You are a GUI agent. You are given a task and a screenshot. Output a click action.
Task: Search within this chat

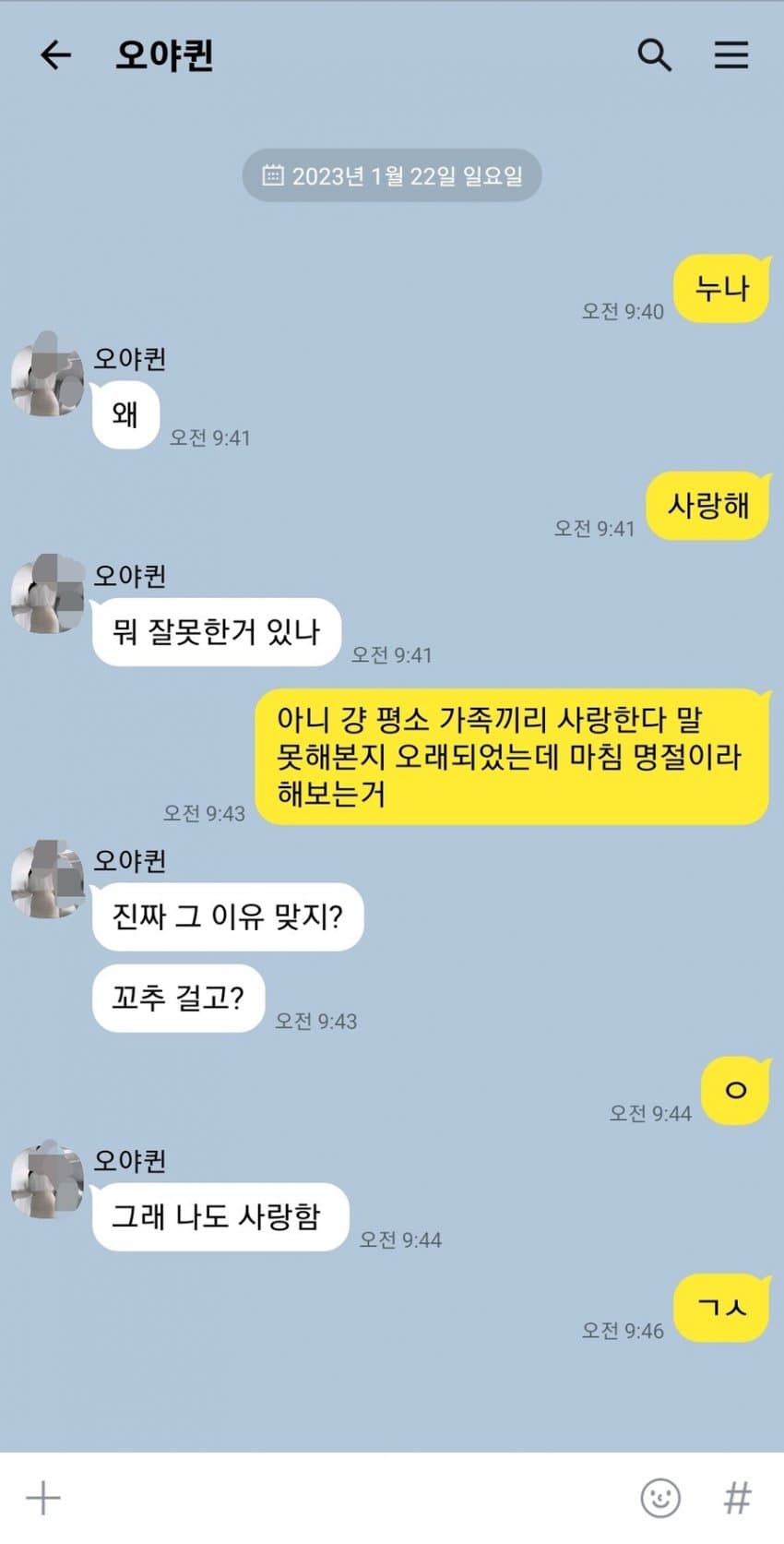[654, 55]
